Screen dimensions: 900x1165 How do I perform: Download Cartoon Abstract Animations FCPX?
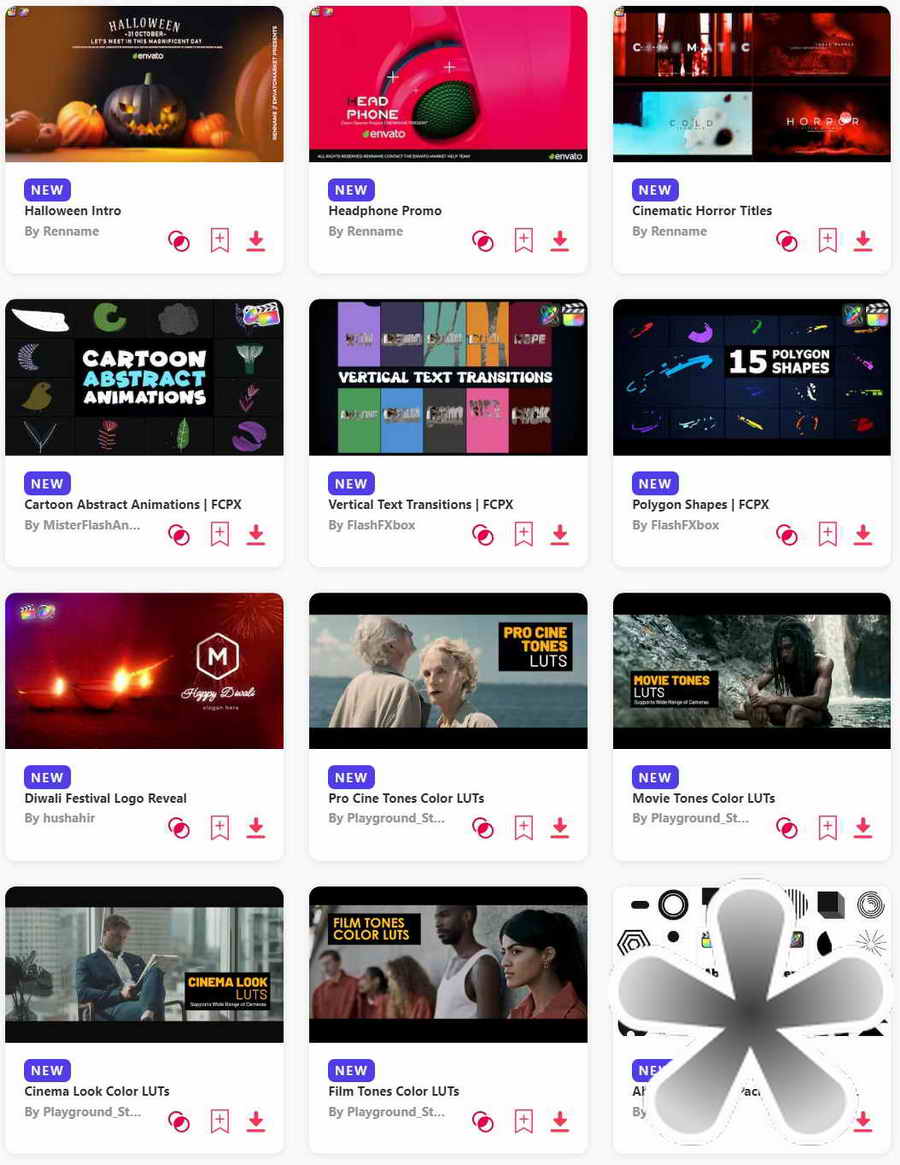[256, 535]
